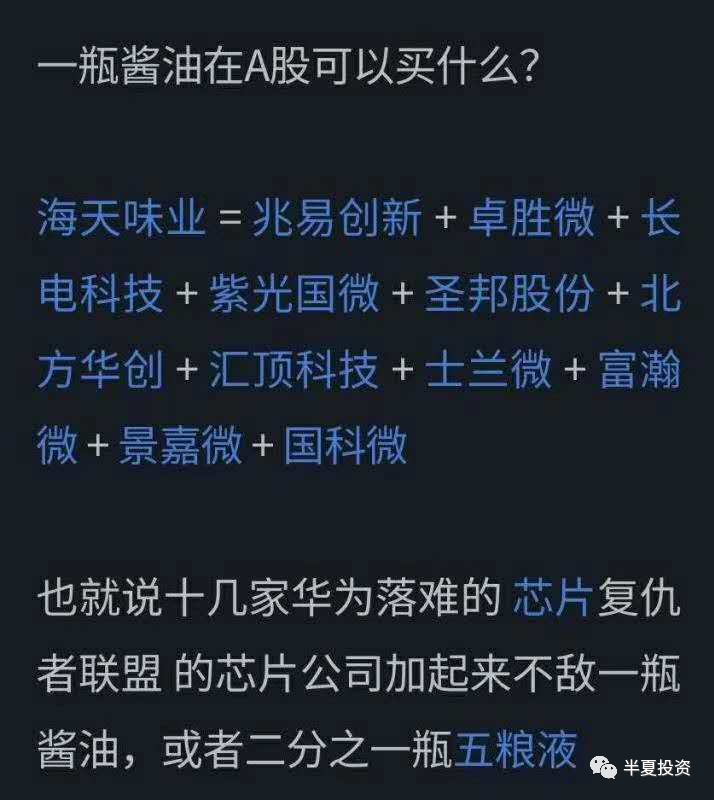Image resolution: width=714 pixels, height=800 pixels.
Task: Open the 五粮液 link
Action: tap(516, 751)
